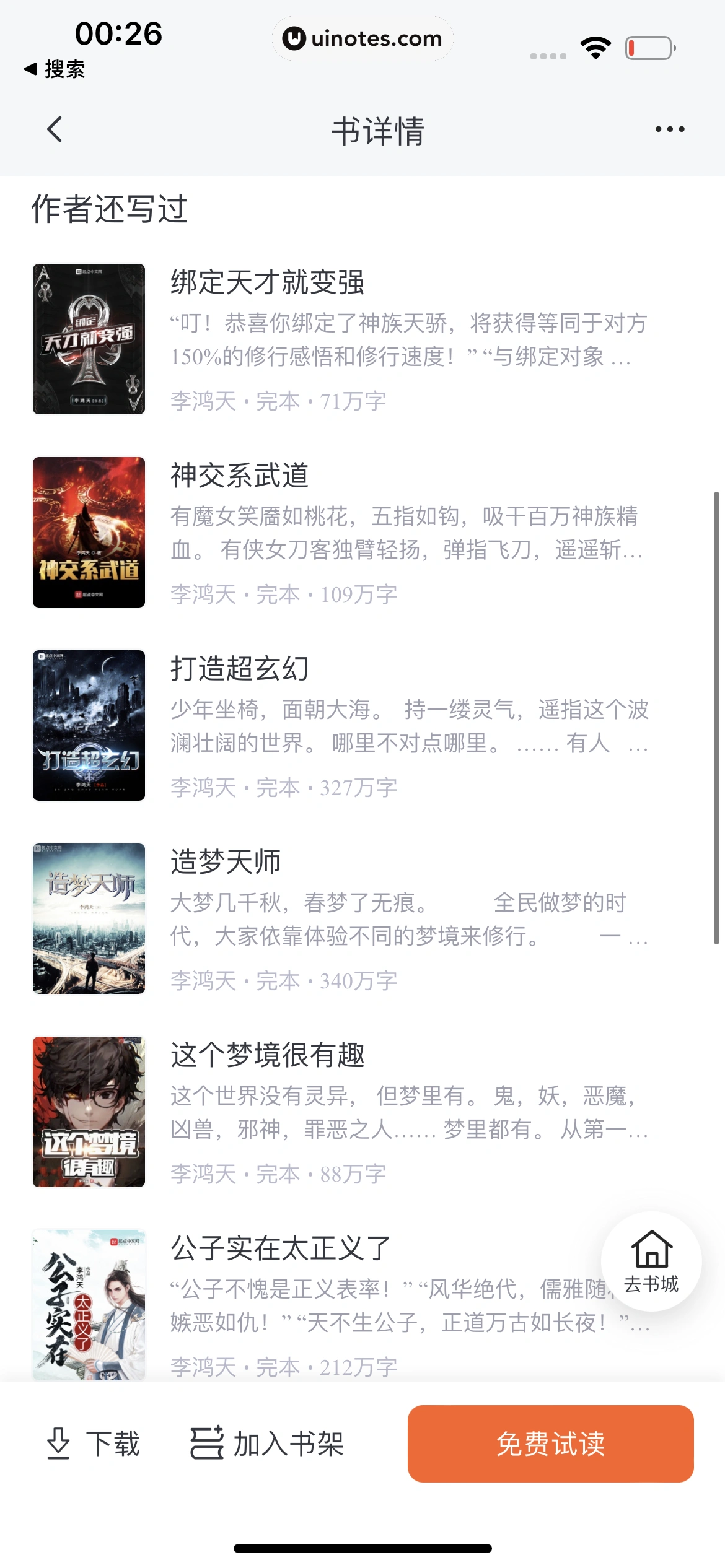The height and width of the screenshot is (1568, 725).
Task: Tap the back chevron to leave 书详情
Action: (55, 129)
